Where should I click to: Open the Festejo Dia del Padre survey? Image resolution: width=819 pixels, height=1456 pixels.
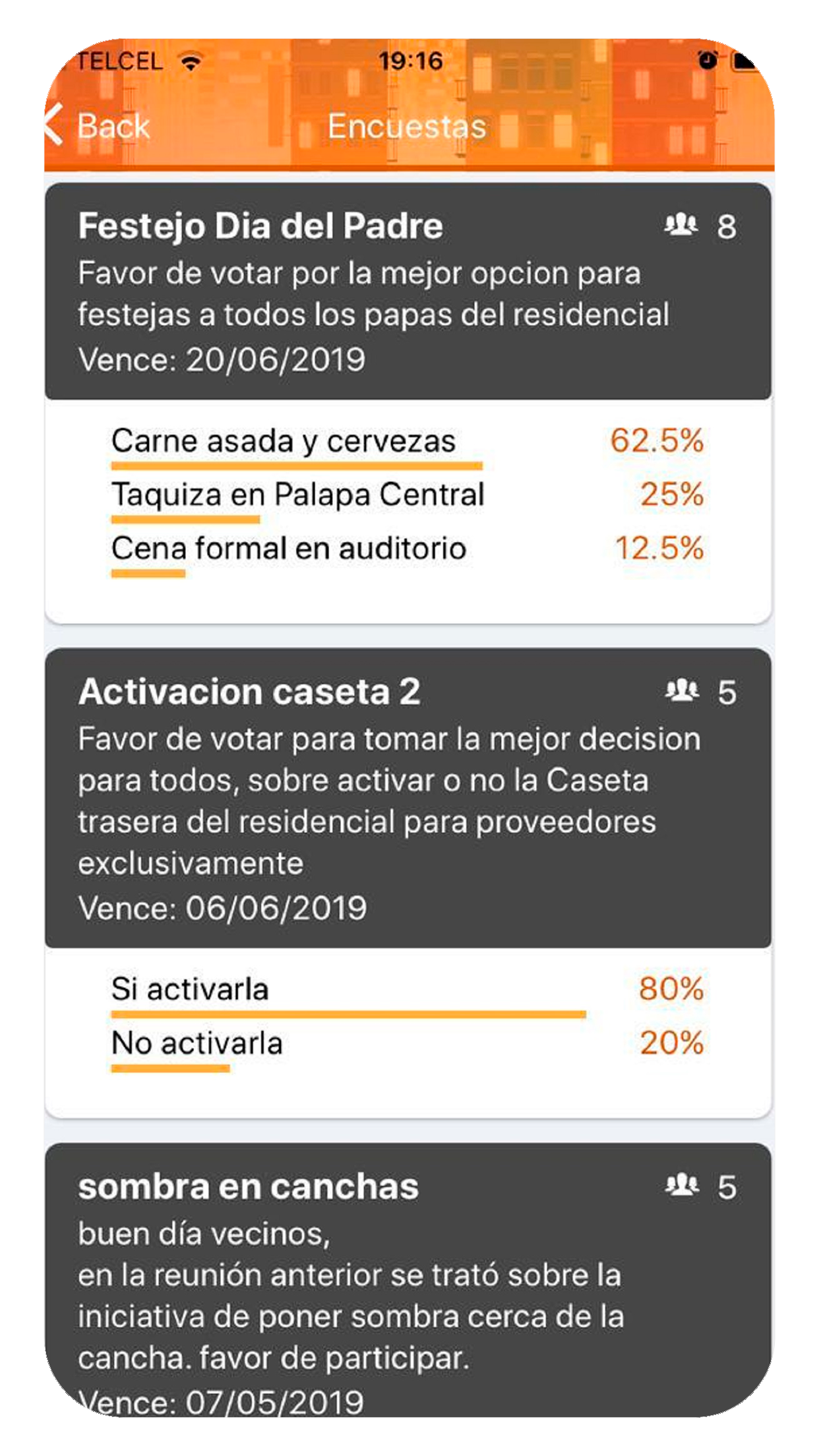(408, 291)
